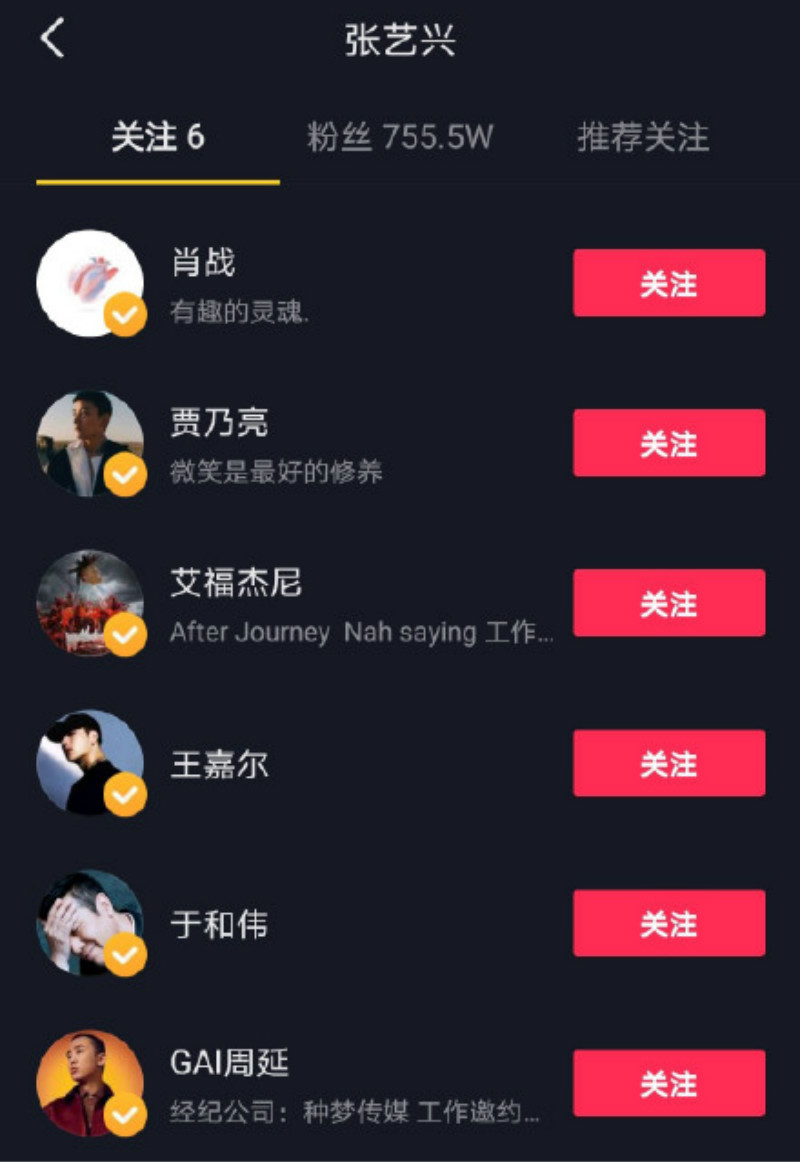800x1162 pixels.
Task: View 于和伟's profile
Action: [x=300, y=923]
